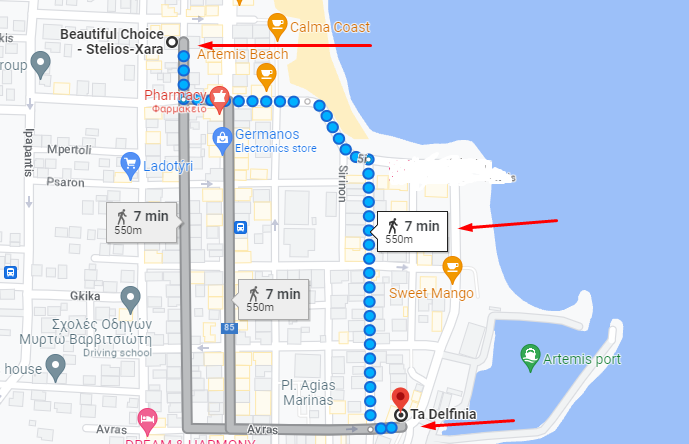Screen dimensions: 689x444
Task: Tap the Beautiful Choice - Stelios-Xara start point
Action: (172, 42)
